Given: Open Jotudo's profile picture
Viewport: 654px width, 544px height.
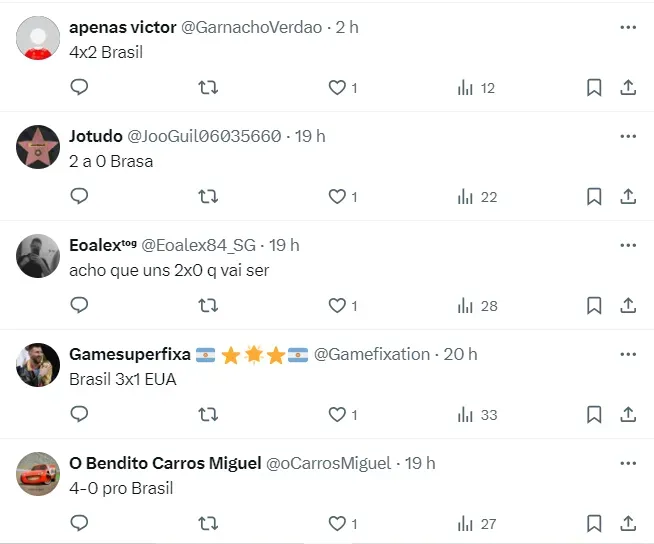Looking at the screenshot, I should 38,146.
